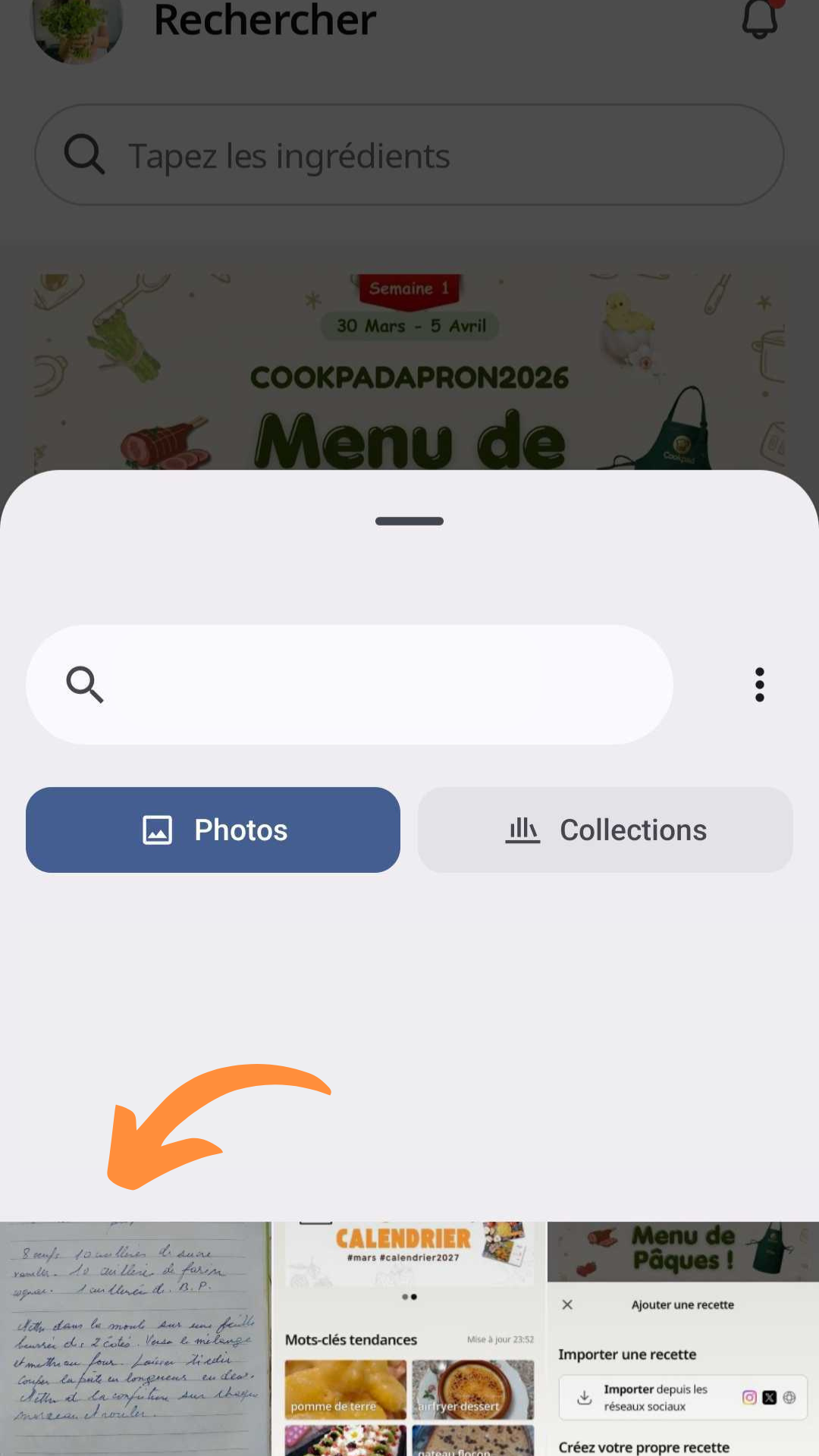Open the three-dot overflow menu
The width and height of the screenshot is (819, 1456).
tap(759, 685)
